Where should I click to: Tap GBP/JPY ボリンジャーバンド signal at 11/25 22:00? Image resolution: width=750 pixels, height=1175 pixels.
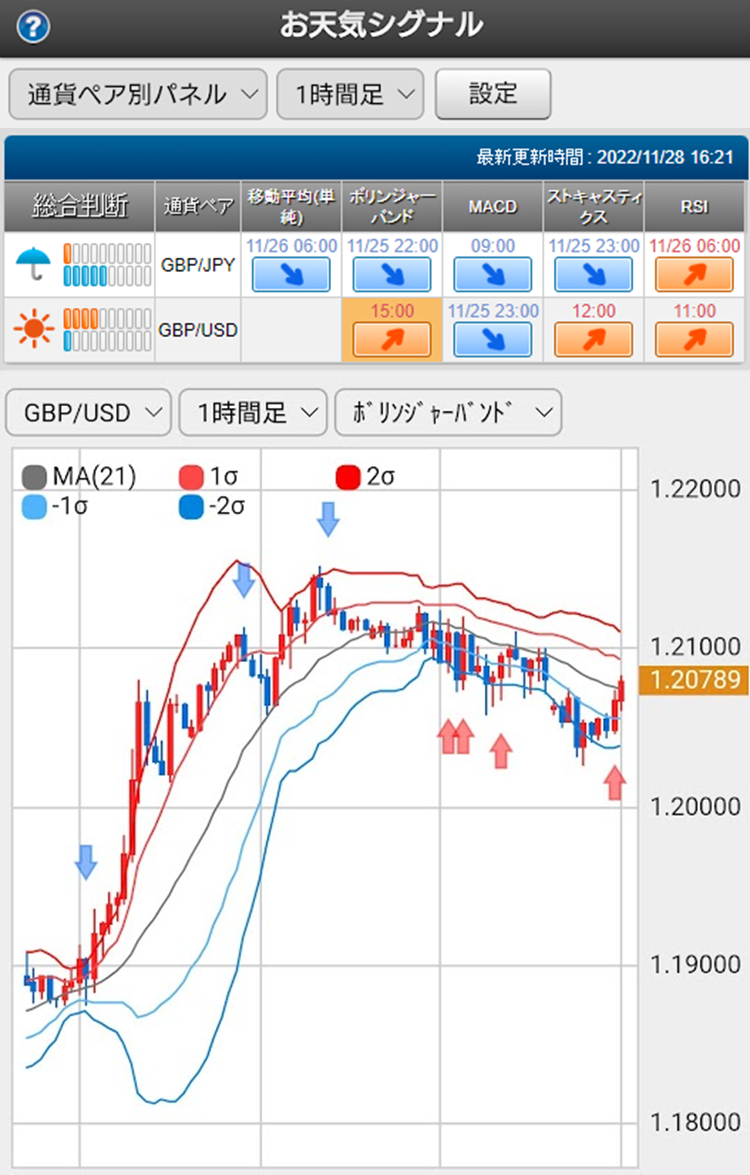pyautogui.click(x=392, y=274)
